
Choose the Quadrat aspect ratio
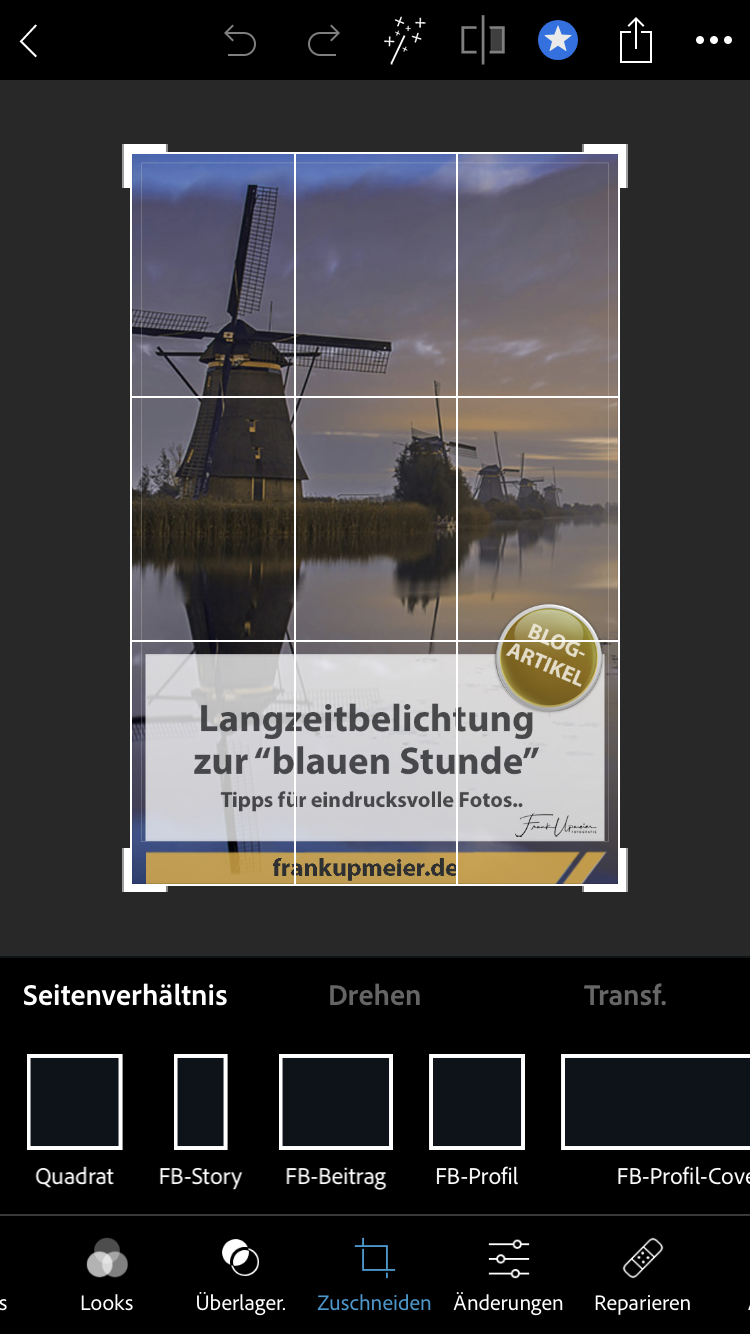75,1101
